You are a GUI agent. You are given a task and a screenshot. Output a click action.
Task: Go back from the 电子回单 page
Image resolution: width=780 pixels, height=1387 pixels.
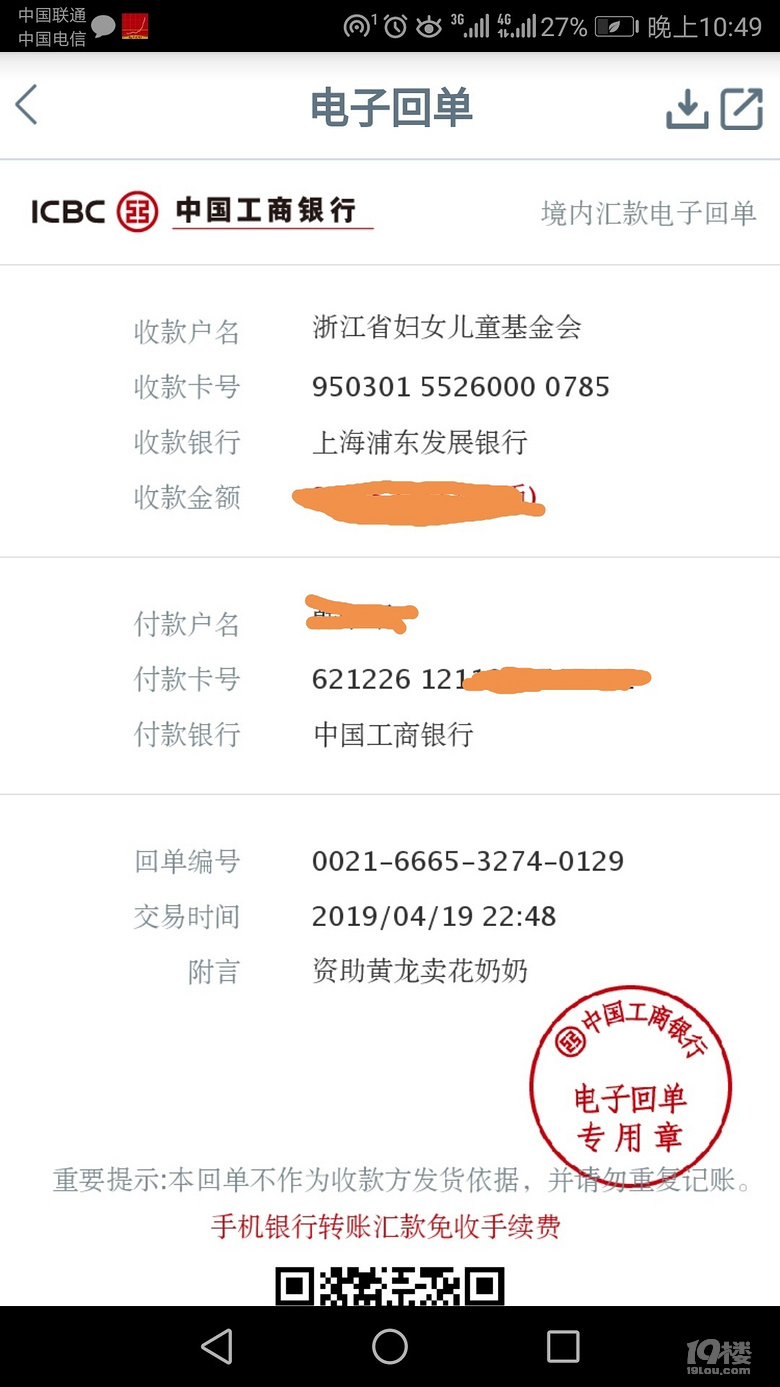click(x=27, y=105)
